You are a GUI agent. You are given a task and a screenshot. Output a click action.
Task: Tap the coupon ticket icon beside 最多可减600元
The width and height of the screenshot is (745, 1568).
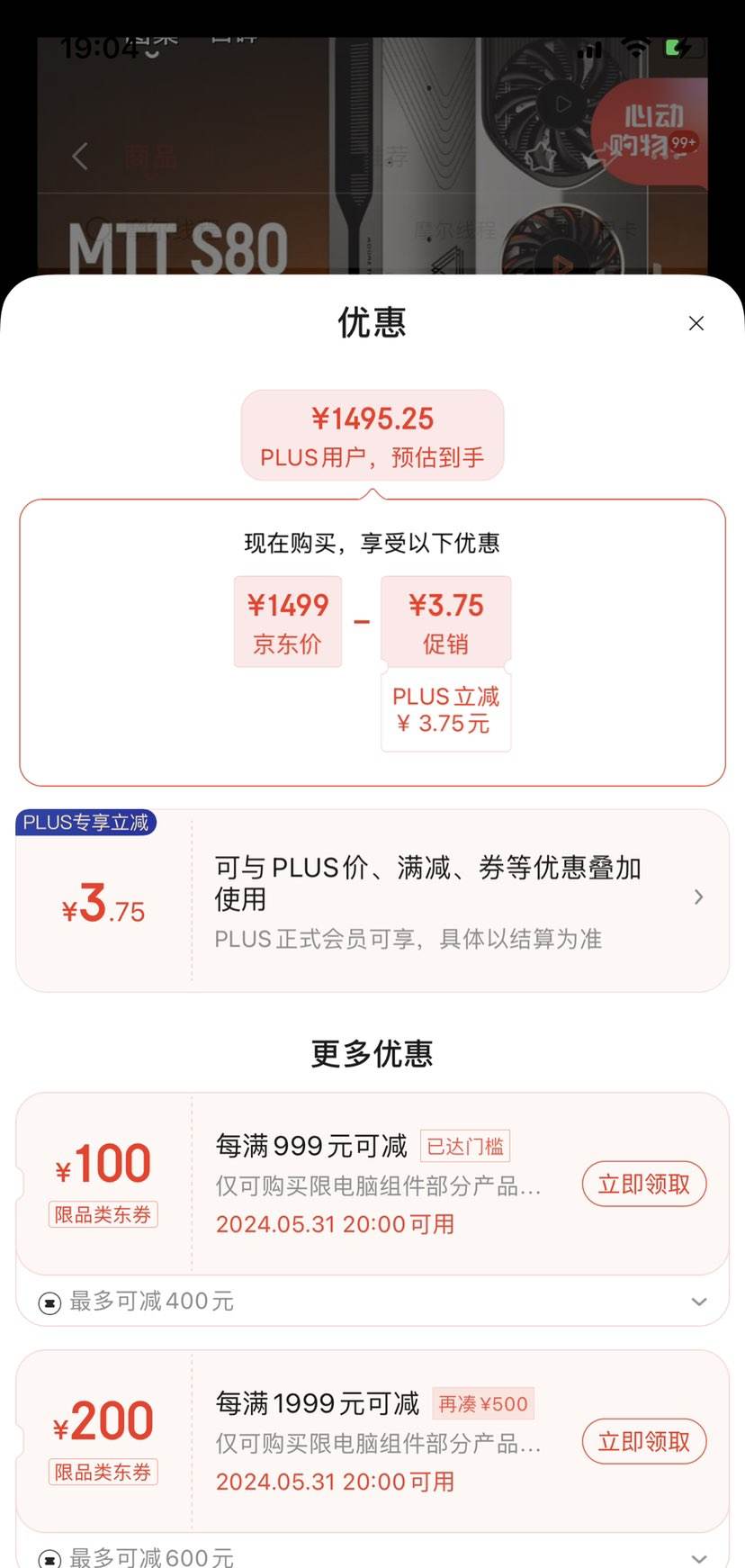tap(50, 1555)
